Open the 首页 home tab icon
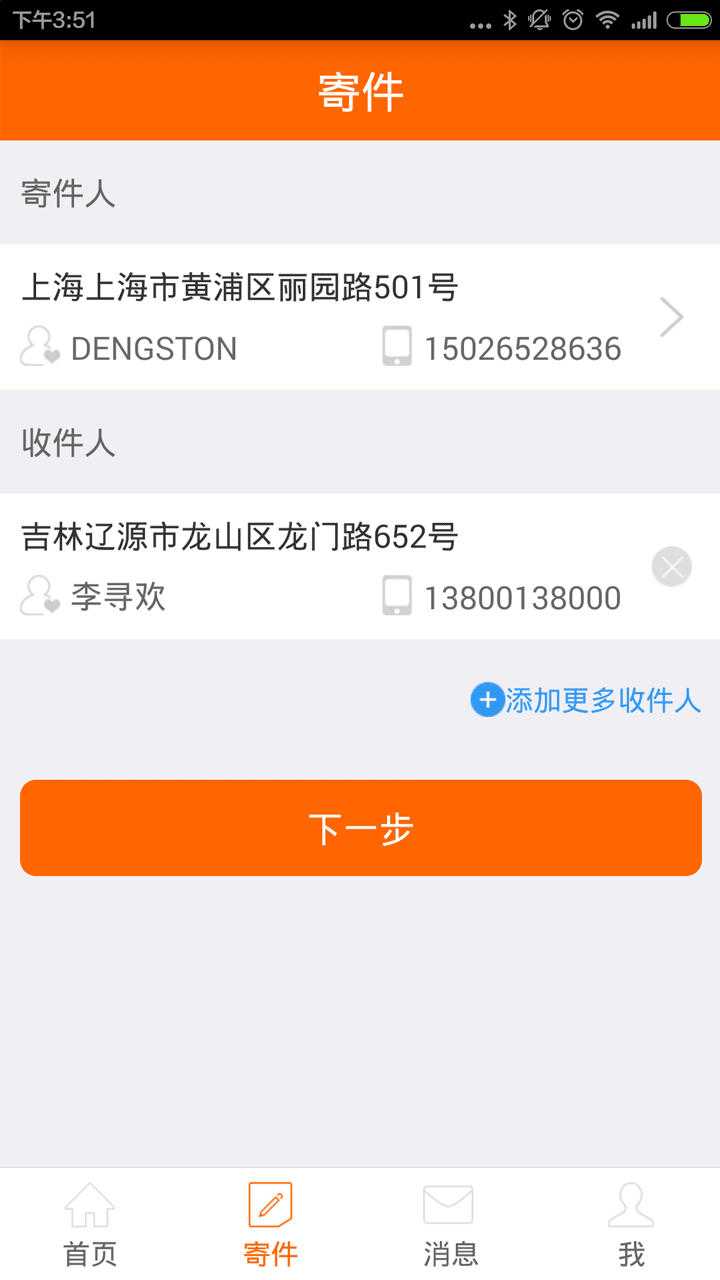 click(89, 1205)
